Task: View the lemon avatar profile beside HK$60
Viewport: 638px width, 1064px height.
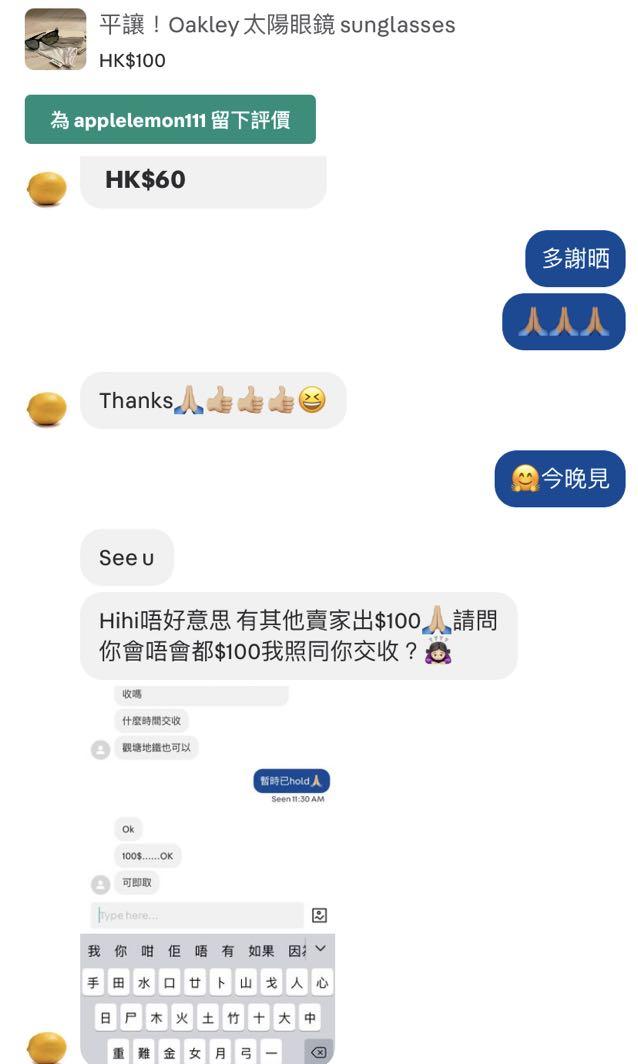Action: pos(46,188)
